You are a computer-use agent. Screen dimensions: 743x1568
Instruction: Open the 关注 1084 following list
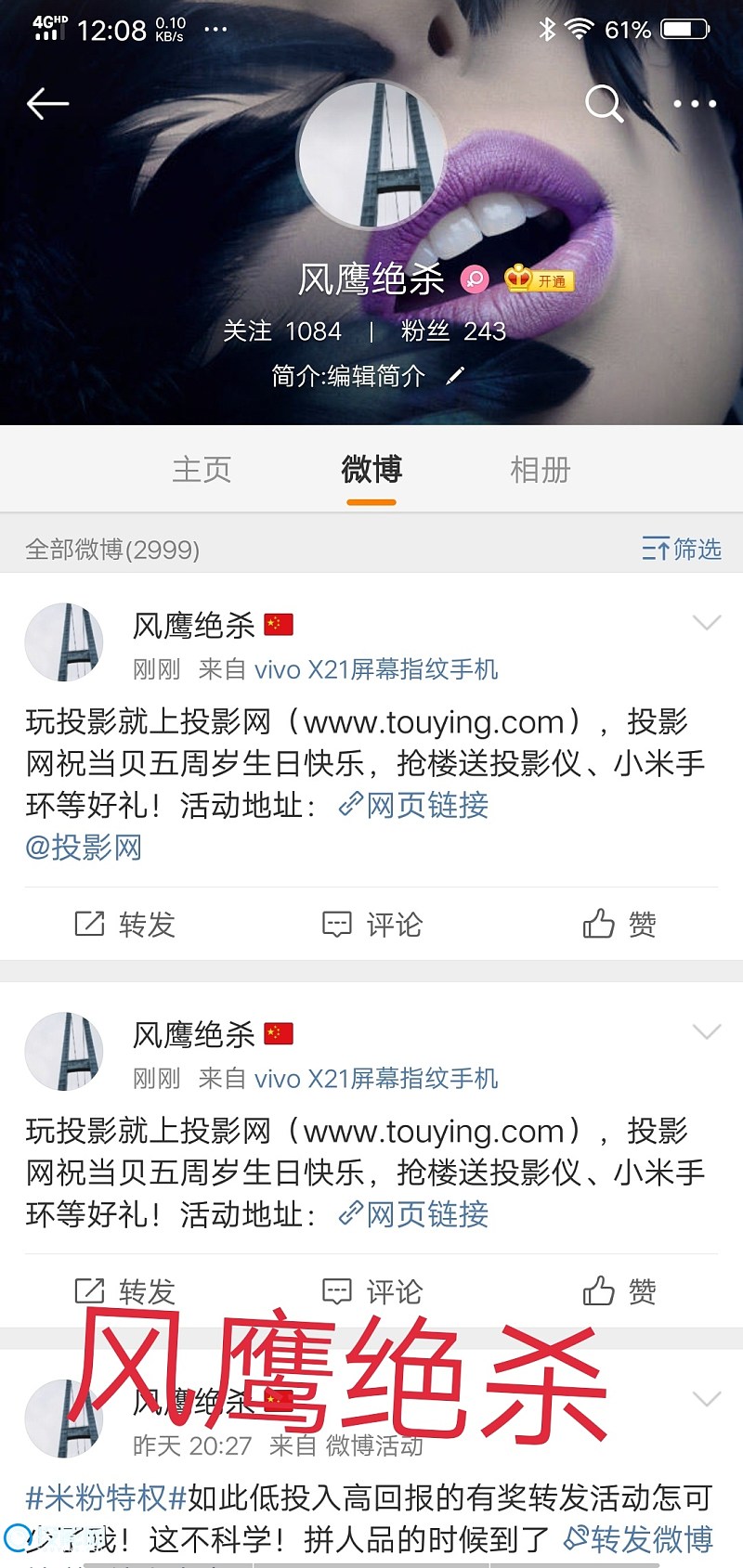(x=282, y=330)
